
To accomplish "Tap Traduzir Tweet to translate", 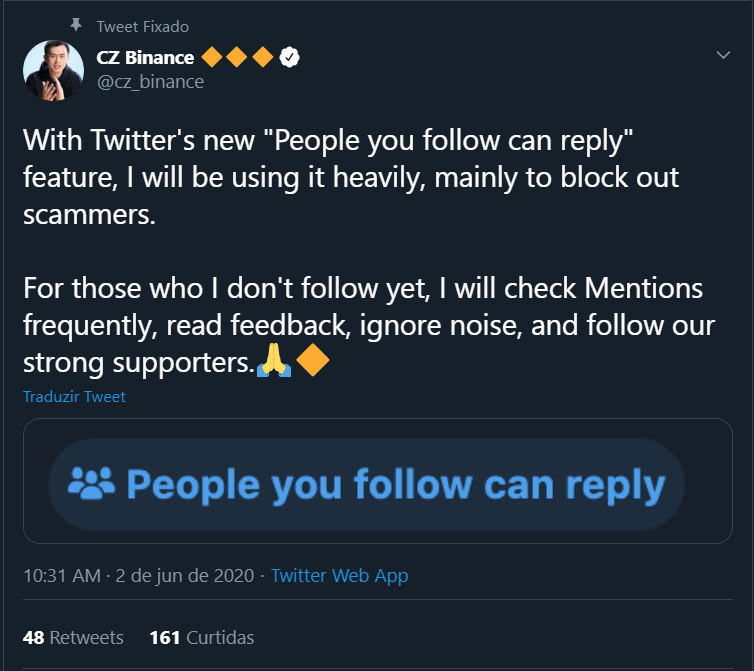I will coord(74,397).
